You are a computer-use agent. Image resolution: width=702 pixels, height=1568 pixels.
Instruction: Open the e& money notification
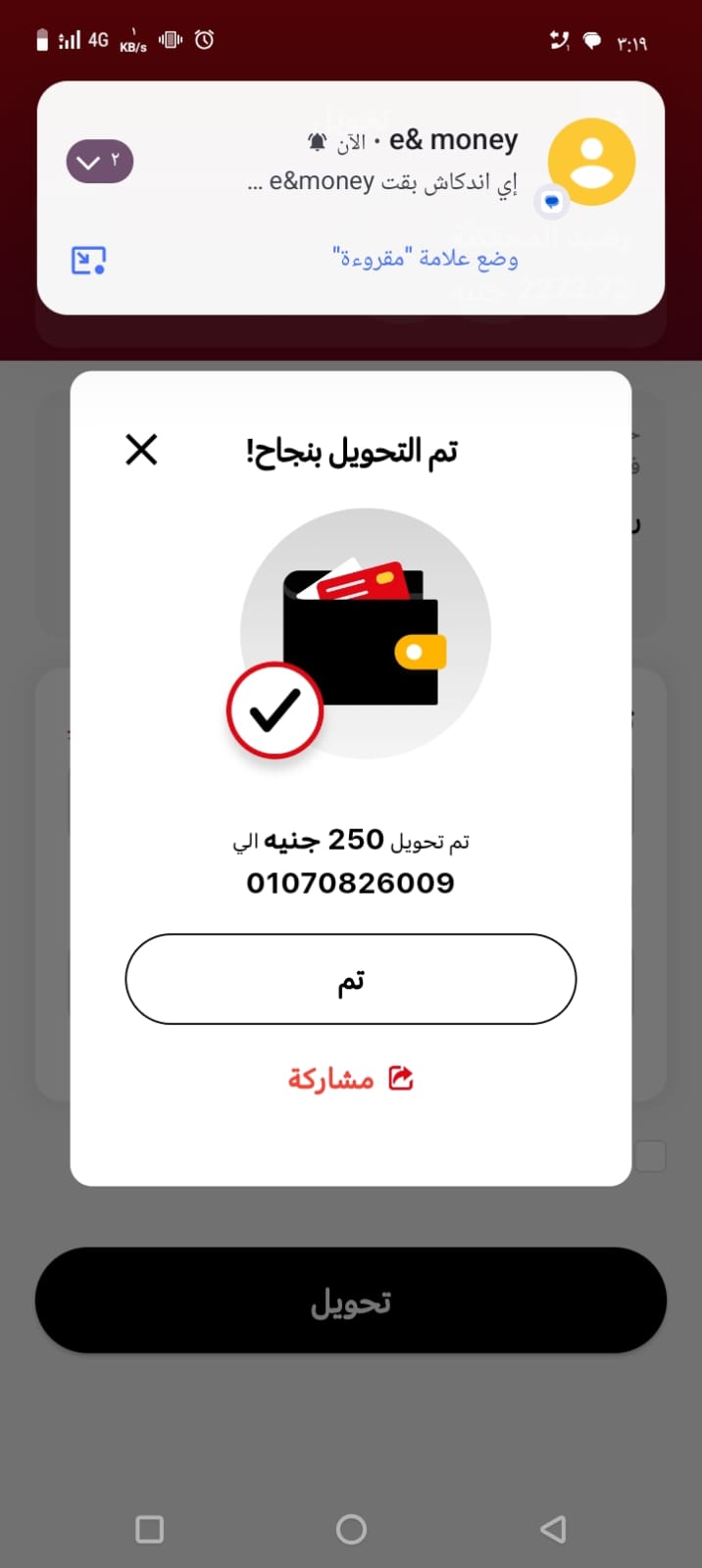[392, 162]
